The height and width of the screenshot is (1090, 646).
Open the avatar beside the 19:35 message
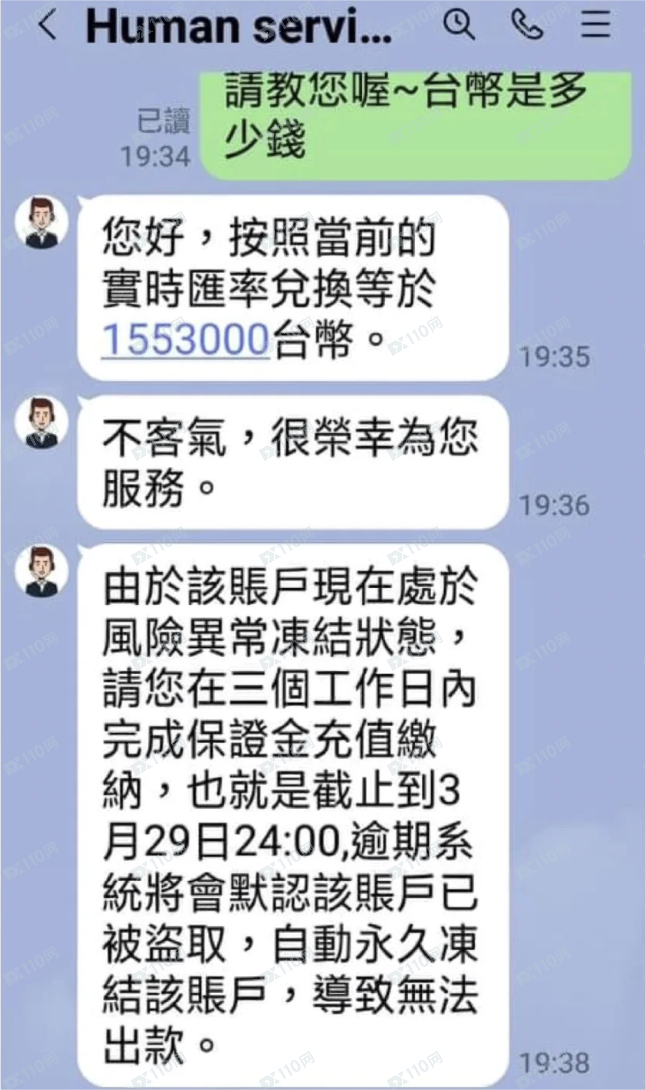coord(41,222)
